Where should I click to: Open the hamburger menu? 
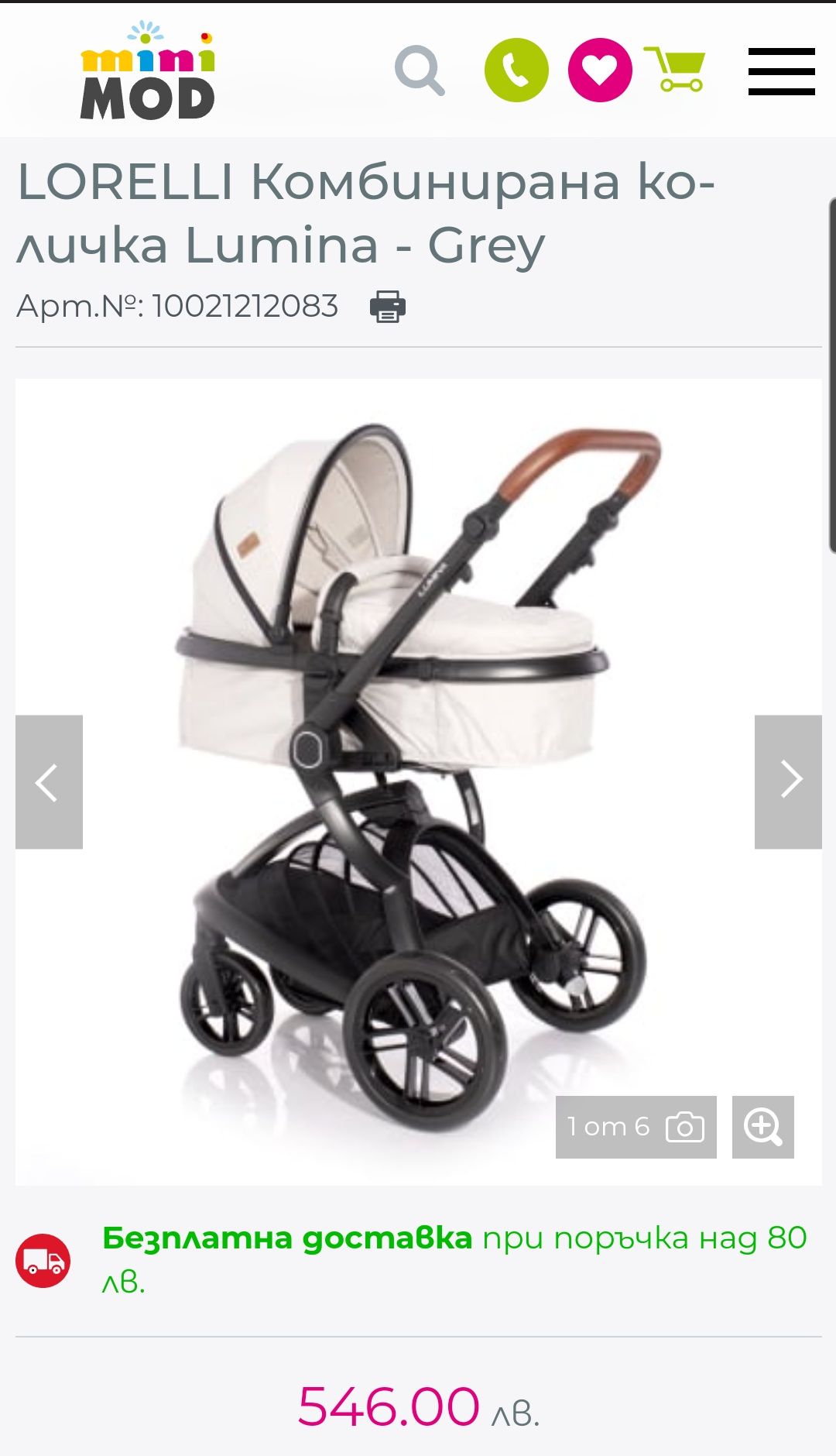[781, 71]
